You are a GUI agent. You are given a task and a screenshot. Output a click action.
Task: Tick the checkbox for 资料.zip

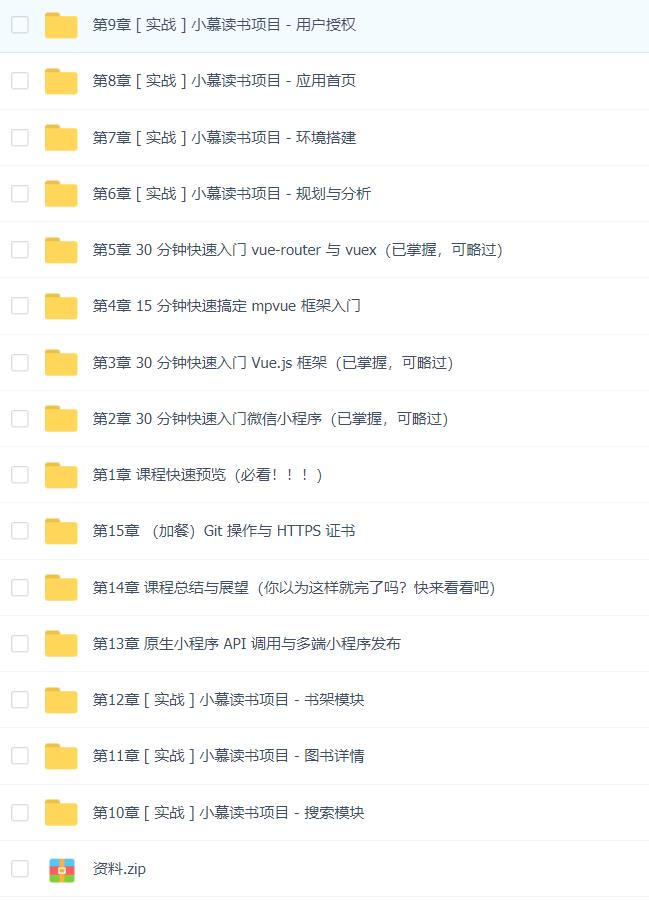click(x=20, y=869)
